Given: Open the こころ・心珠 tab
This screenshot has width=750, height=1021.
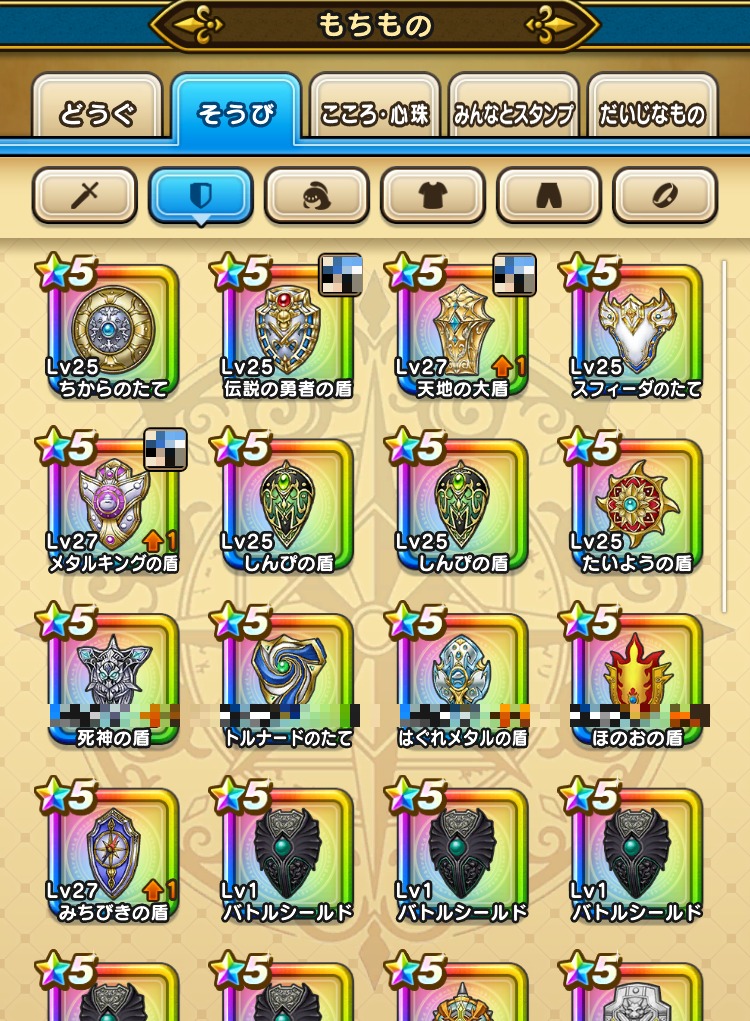Looking at the screenshot, I should (374, 114).
